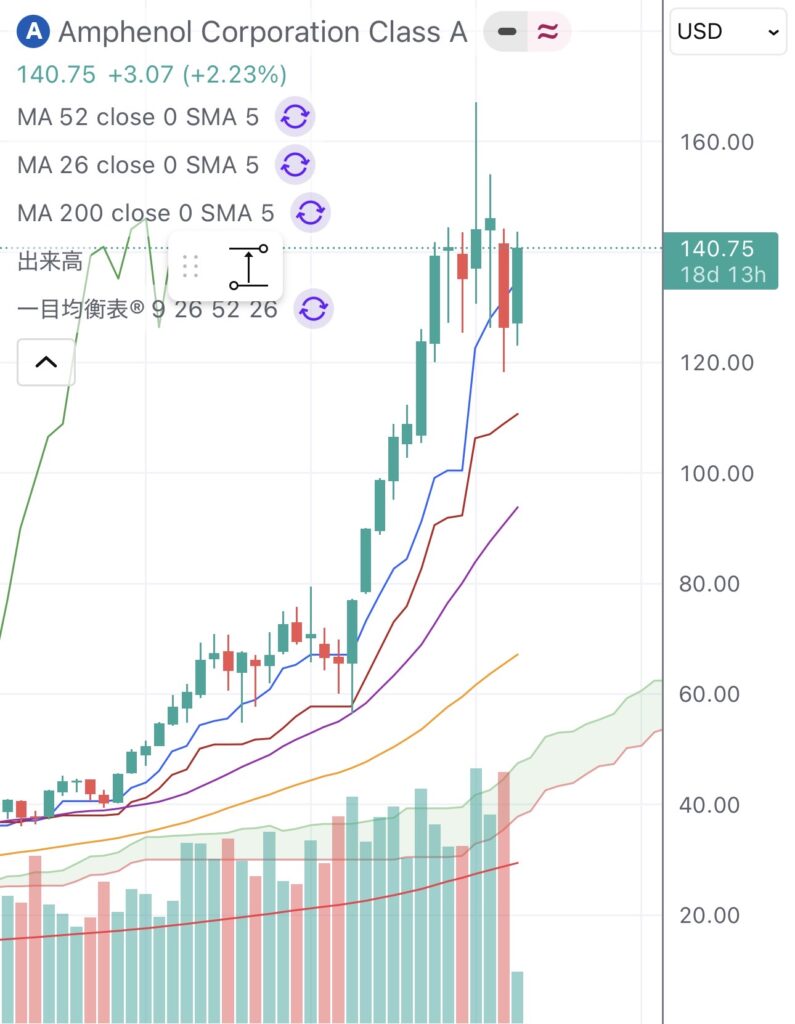
Task: Select the 出来高 volume indicator label
Action: point(50,264)
